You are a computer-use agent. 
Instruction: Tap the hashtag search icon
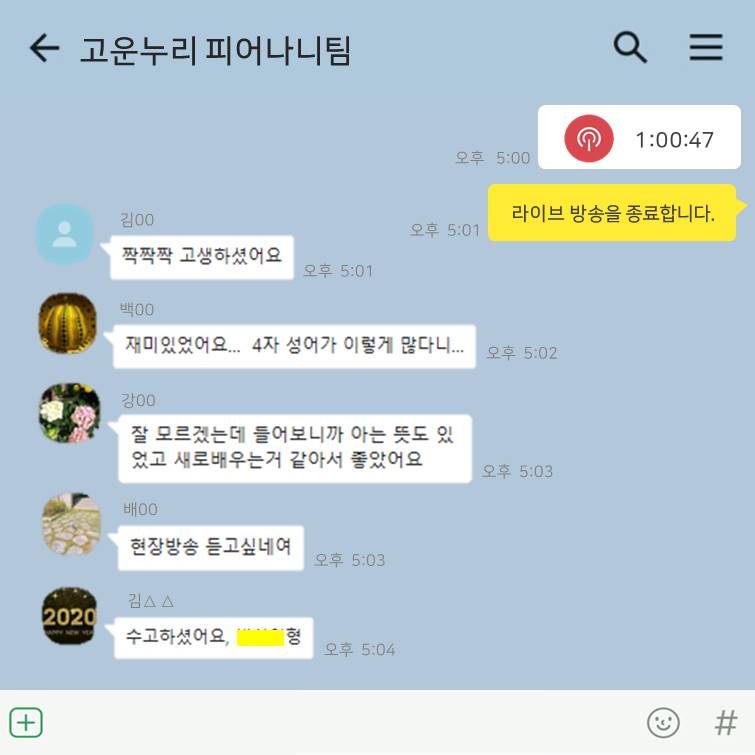click(x=725, y=722)
